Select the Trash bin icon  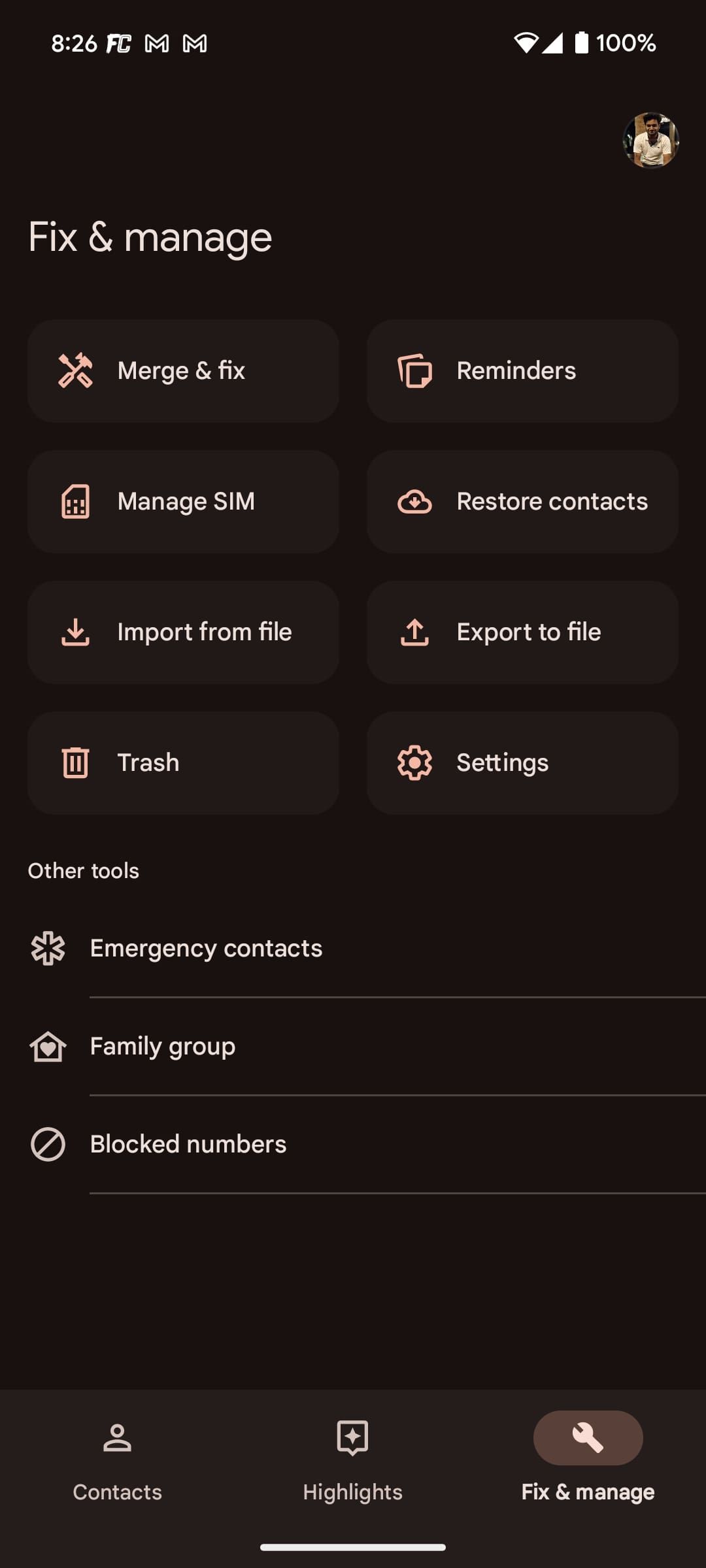76,762
